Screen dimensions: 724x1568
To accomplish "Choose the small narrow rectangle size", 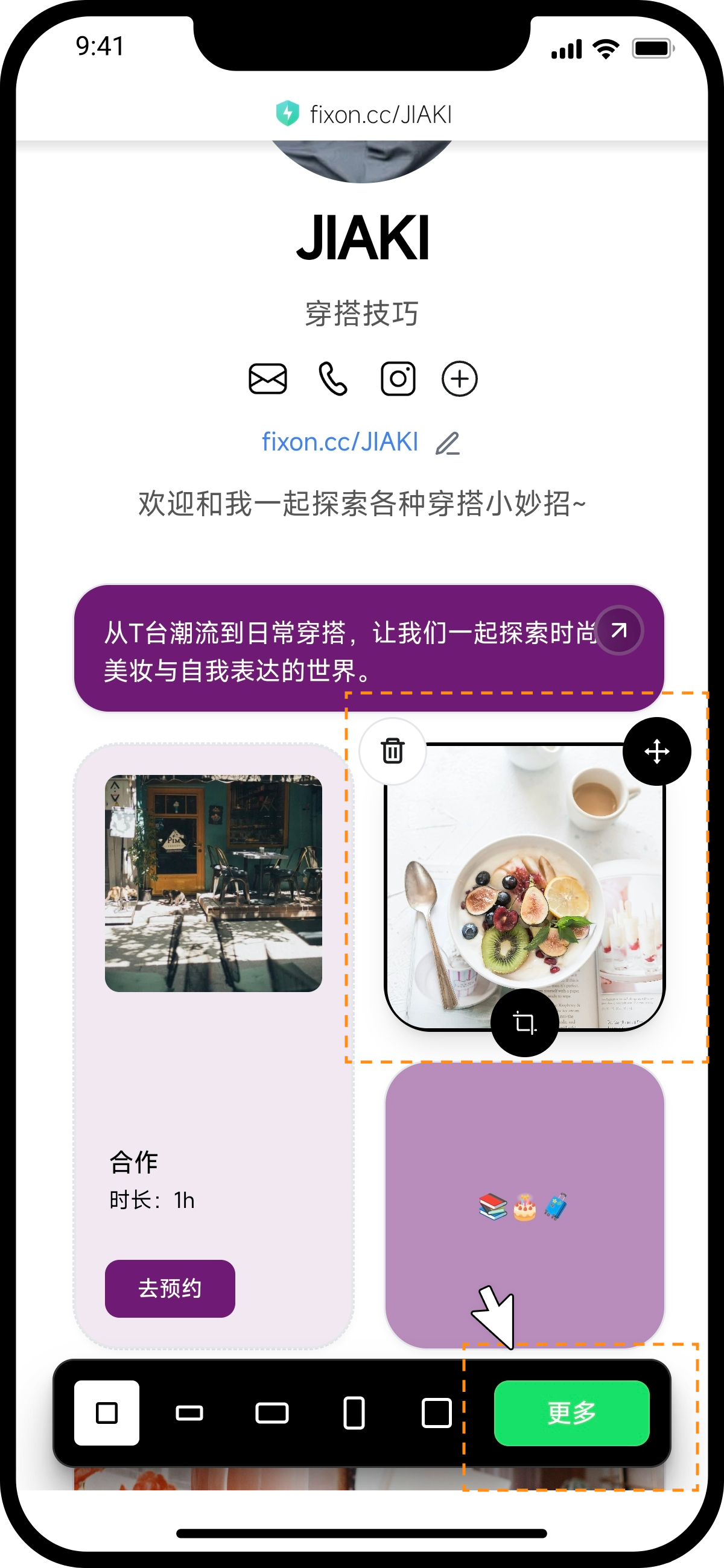I will 189,1412.
